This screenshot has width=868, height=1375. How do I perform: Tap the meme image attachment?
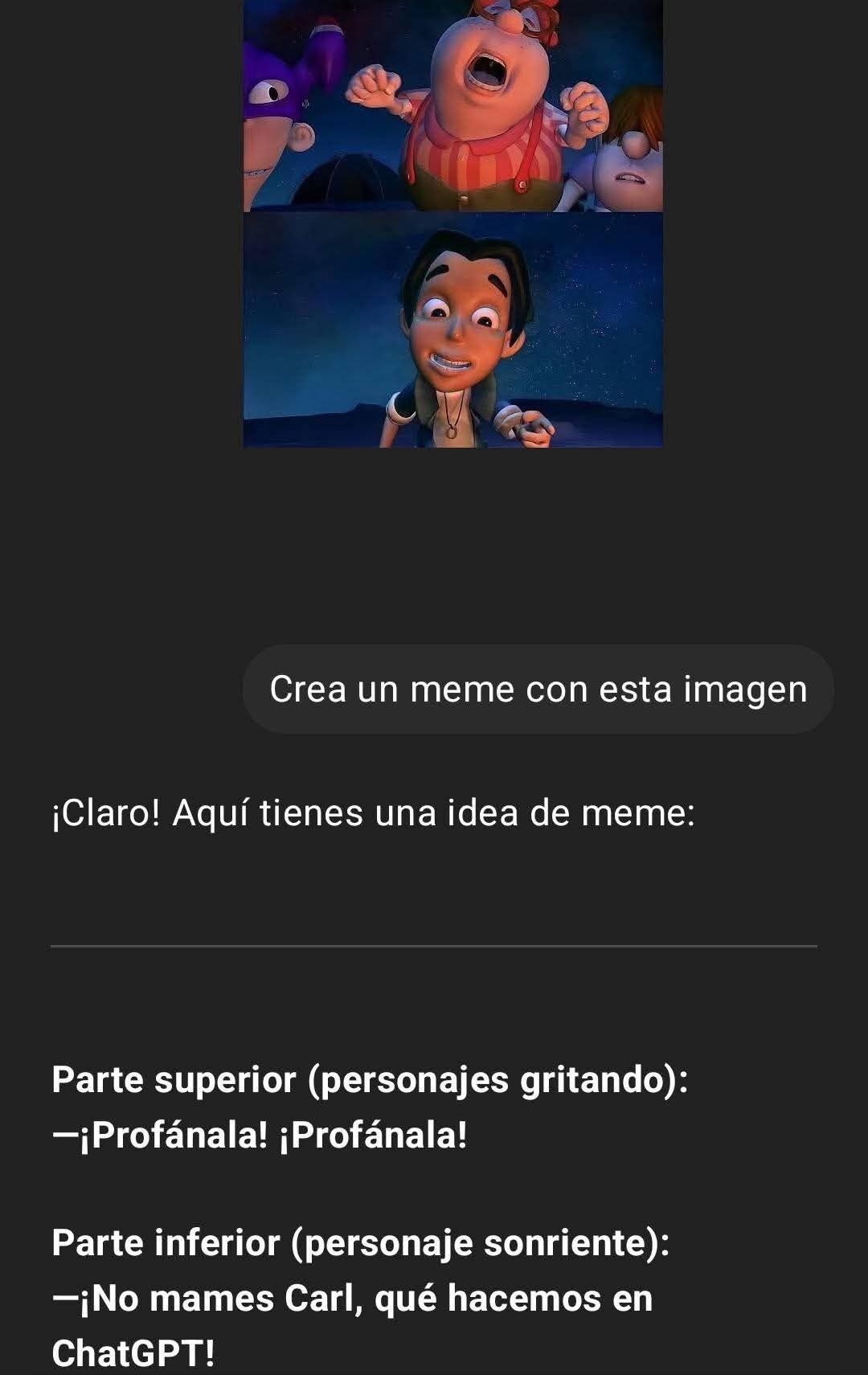[452, 225]
